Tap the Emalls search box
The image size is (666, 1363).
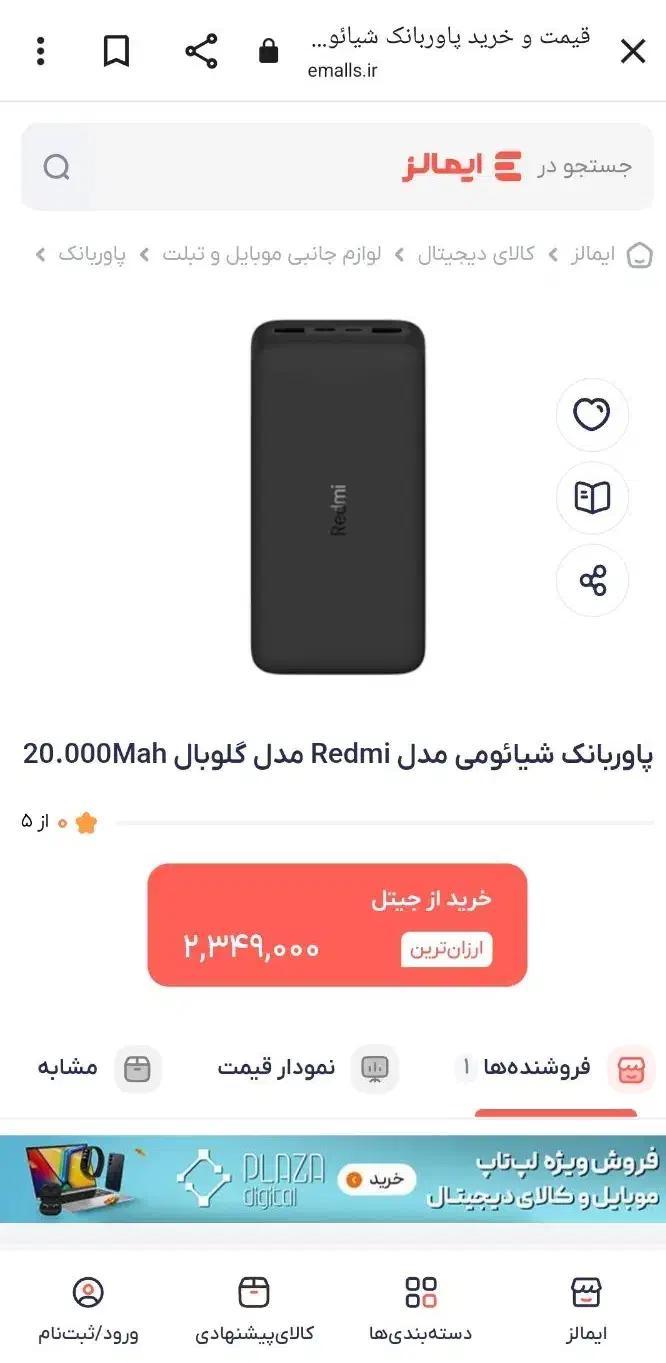[x=330, y=167]
